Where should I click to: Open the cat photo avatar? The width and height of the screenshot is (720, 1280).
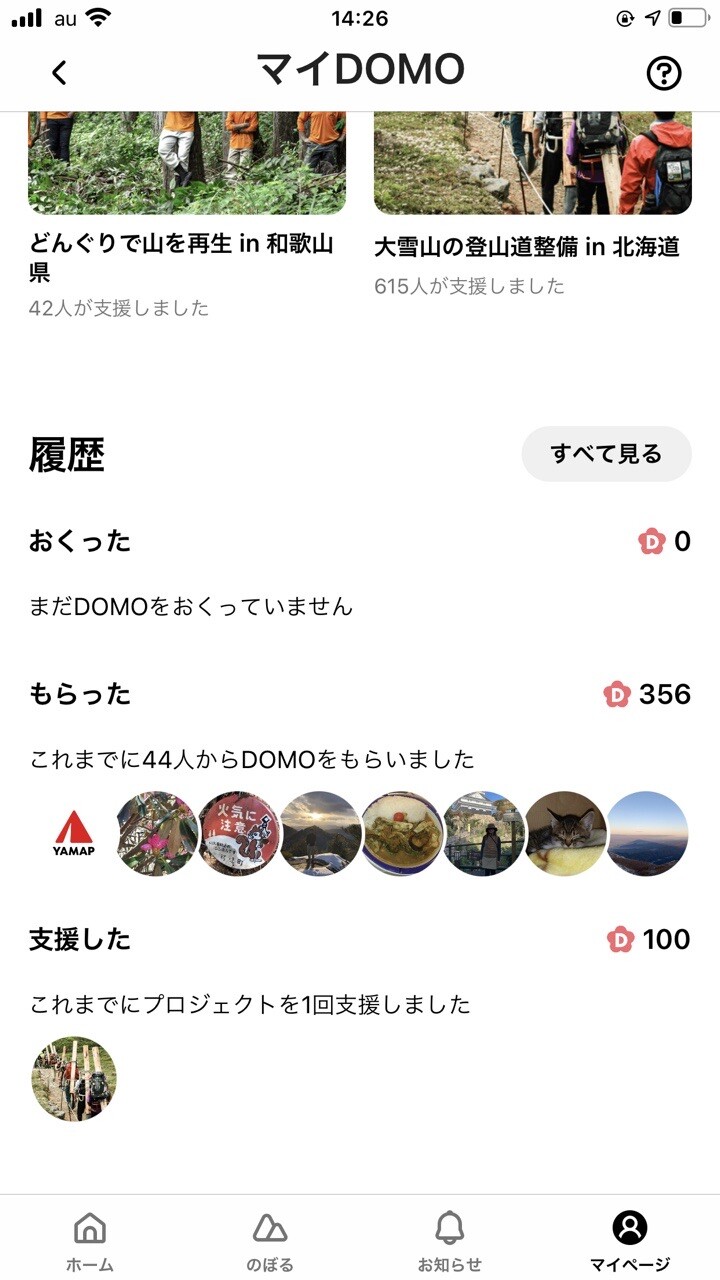[x=565, y=835]
